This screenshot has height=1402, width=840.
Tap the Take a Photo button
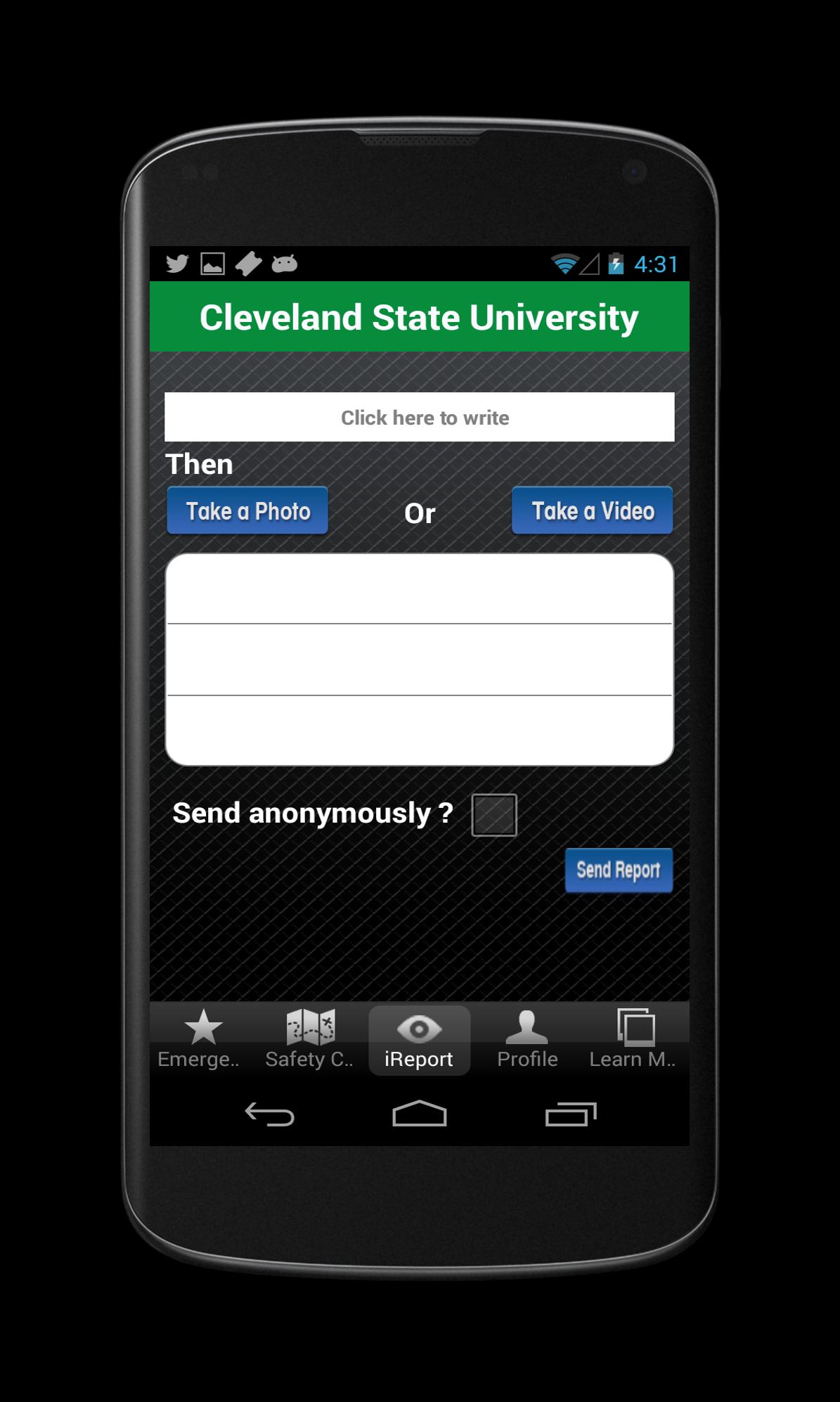coord(247,510)
